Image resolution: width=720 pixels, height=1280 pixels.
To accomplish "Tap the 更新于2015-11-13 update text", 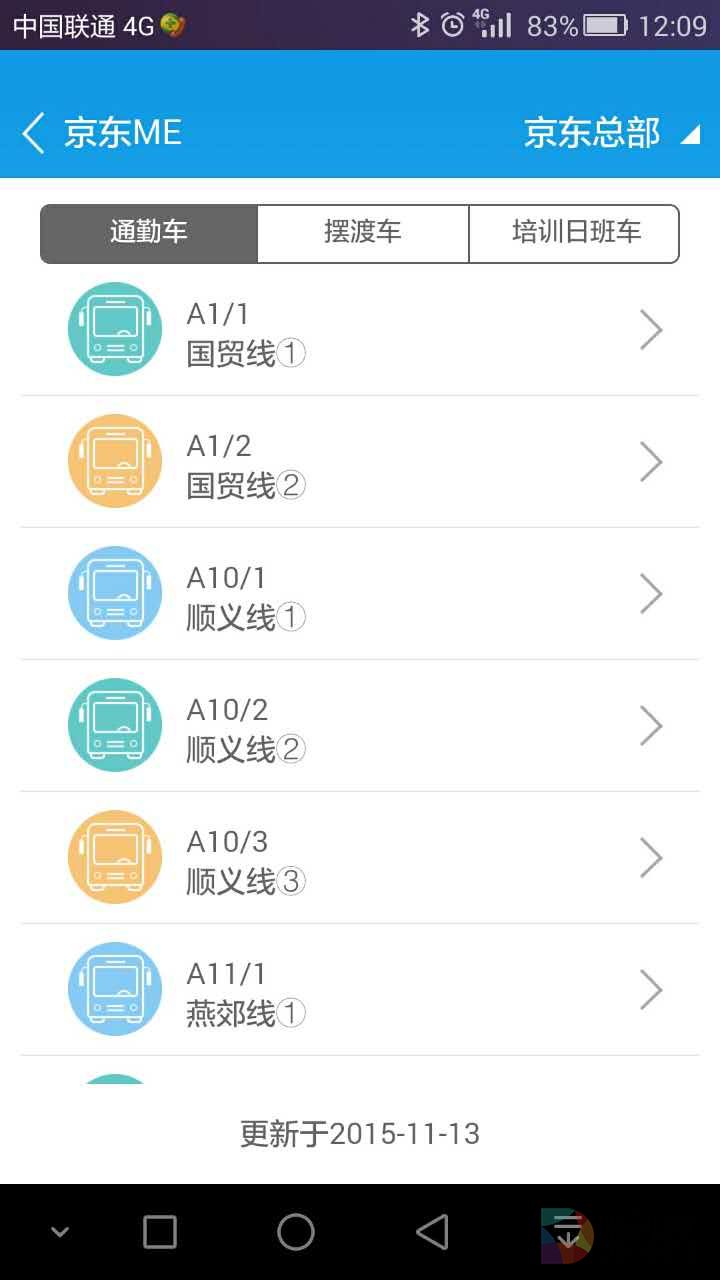I will point(360,1133).
